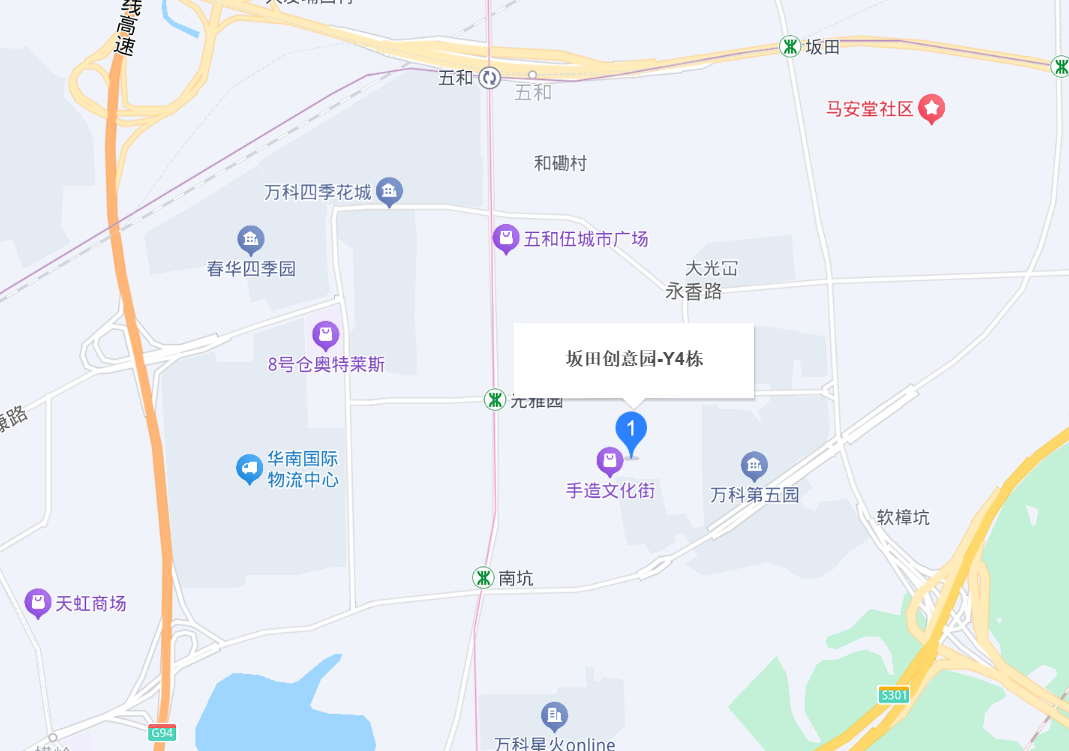Viewport: 1069px width, 751px height.
Task: Open the 万科星火online office pin
Action: [554, 716]
